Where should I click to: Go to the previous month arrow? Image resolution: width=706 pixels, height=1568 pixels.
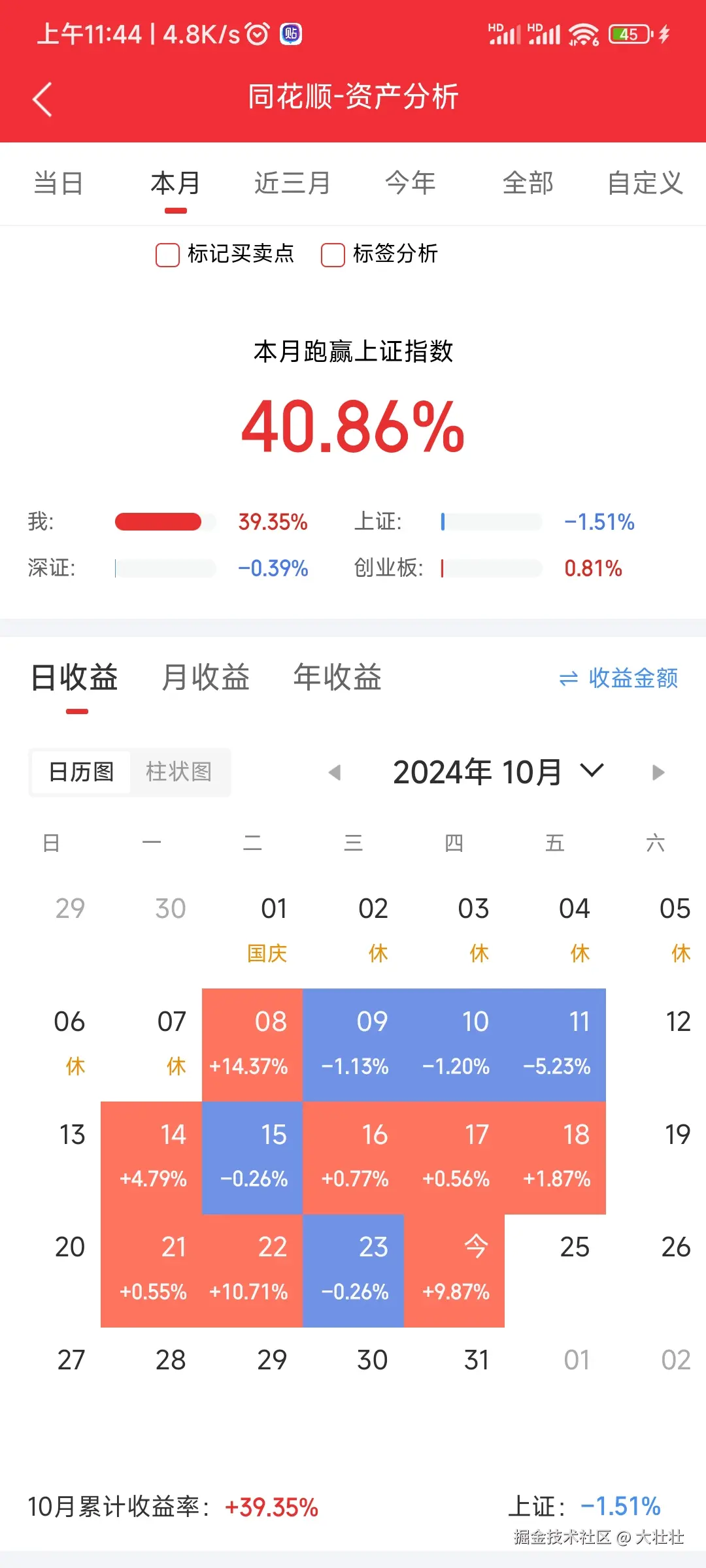tap(337, 772)
